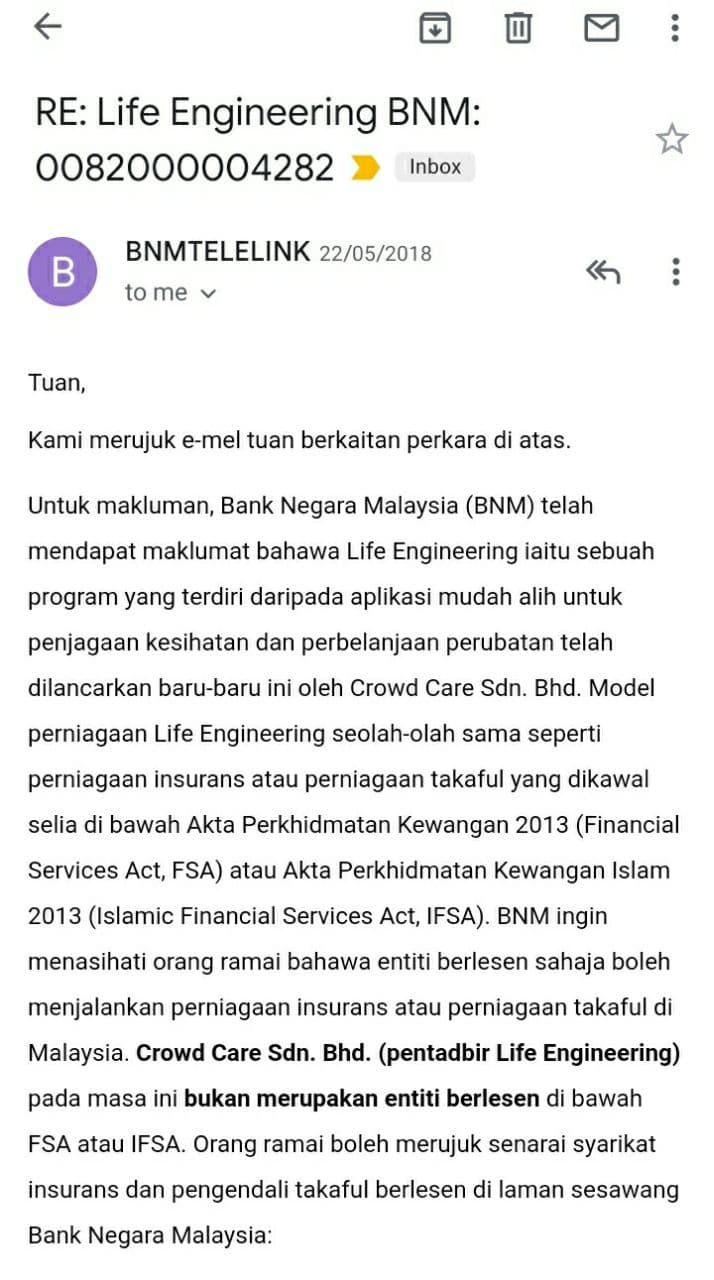Archive this email
The image size is (714, 1280).
point(434,28)
